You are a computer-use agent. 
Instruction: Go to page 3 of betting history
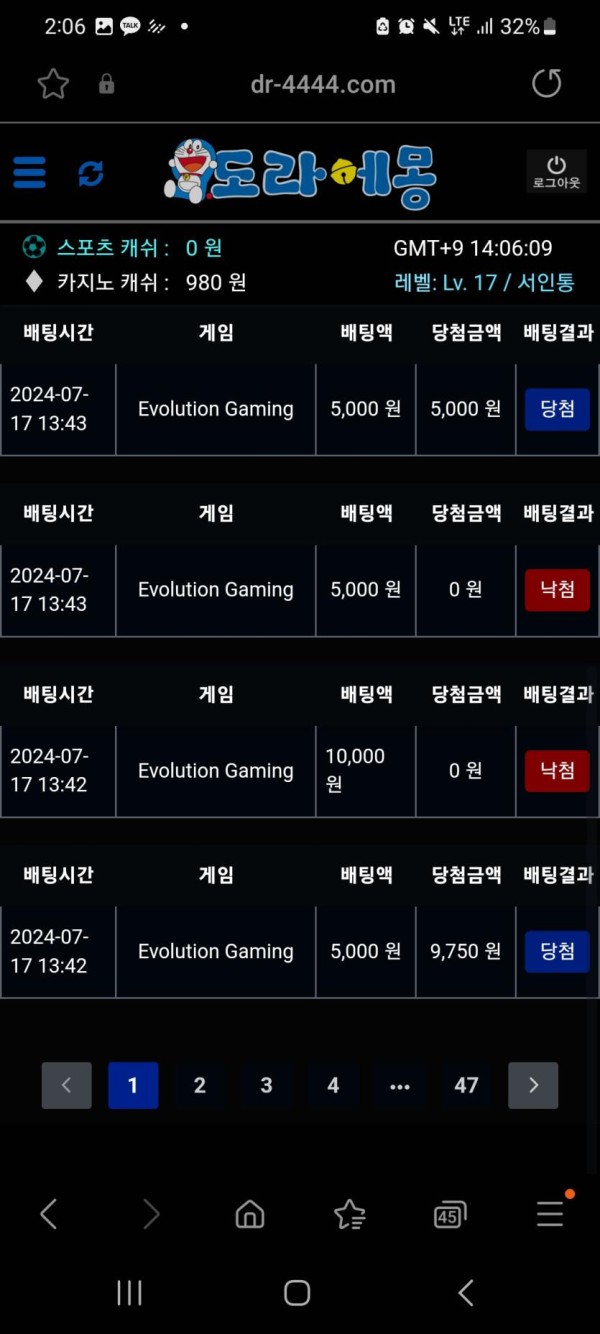(266, 1085)
